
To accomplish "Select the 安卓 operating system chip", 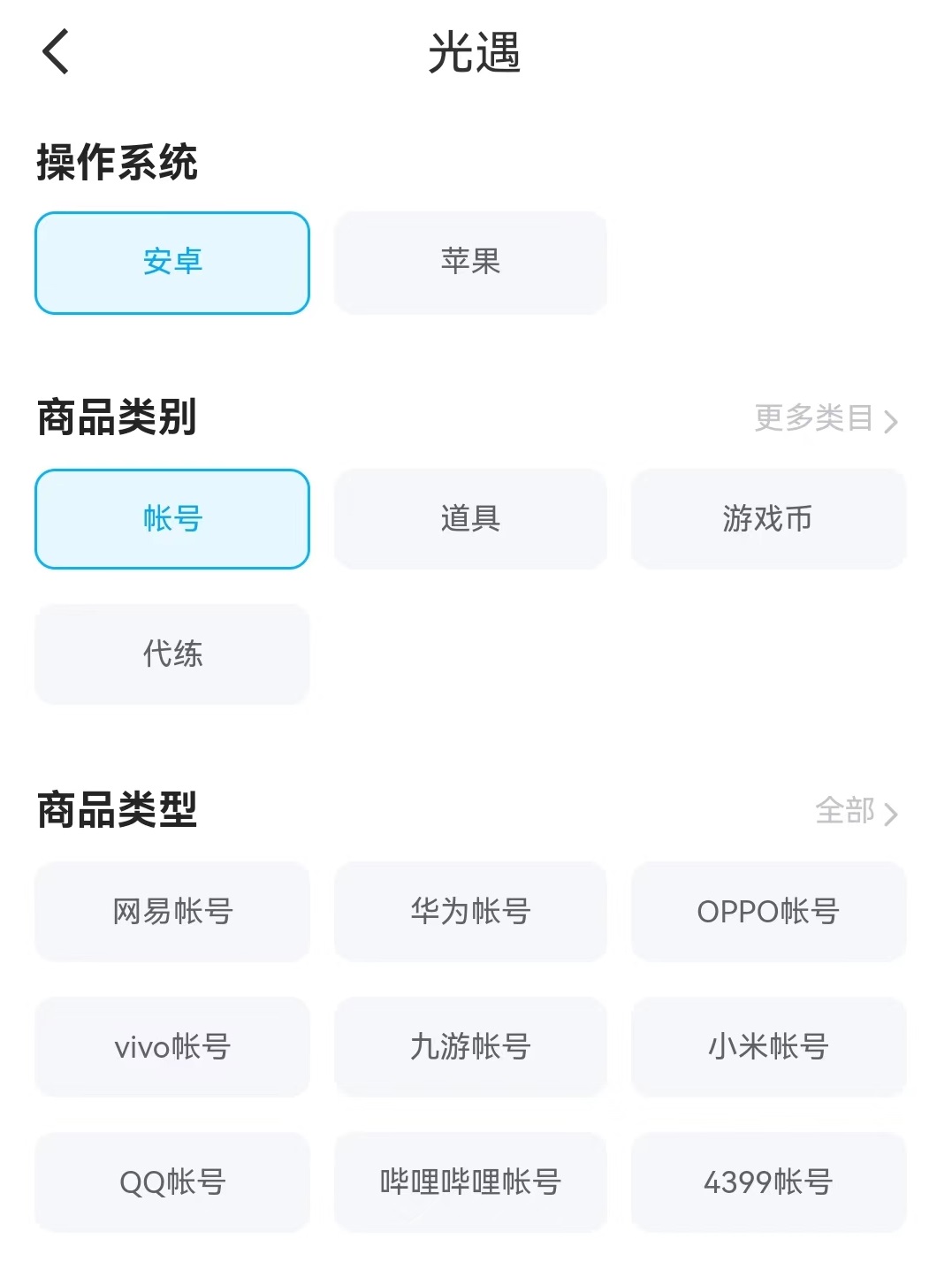I will (172, 263).
